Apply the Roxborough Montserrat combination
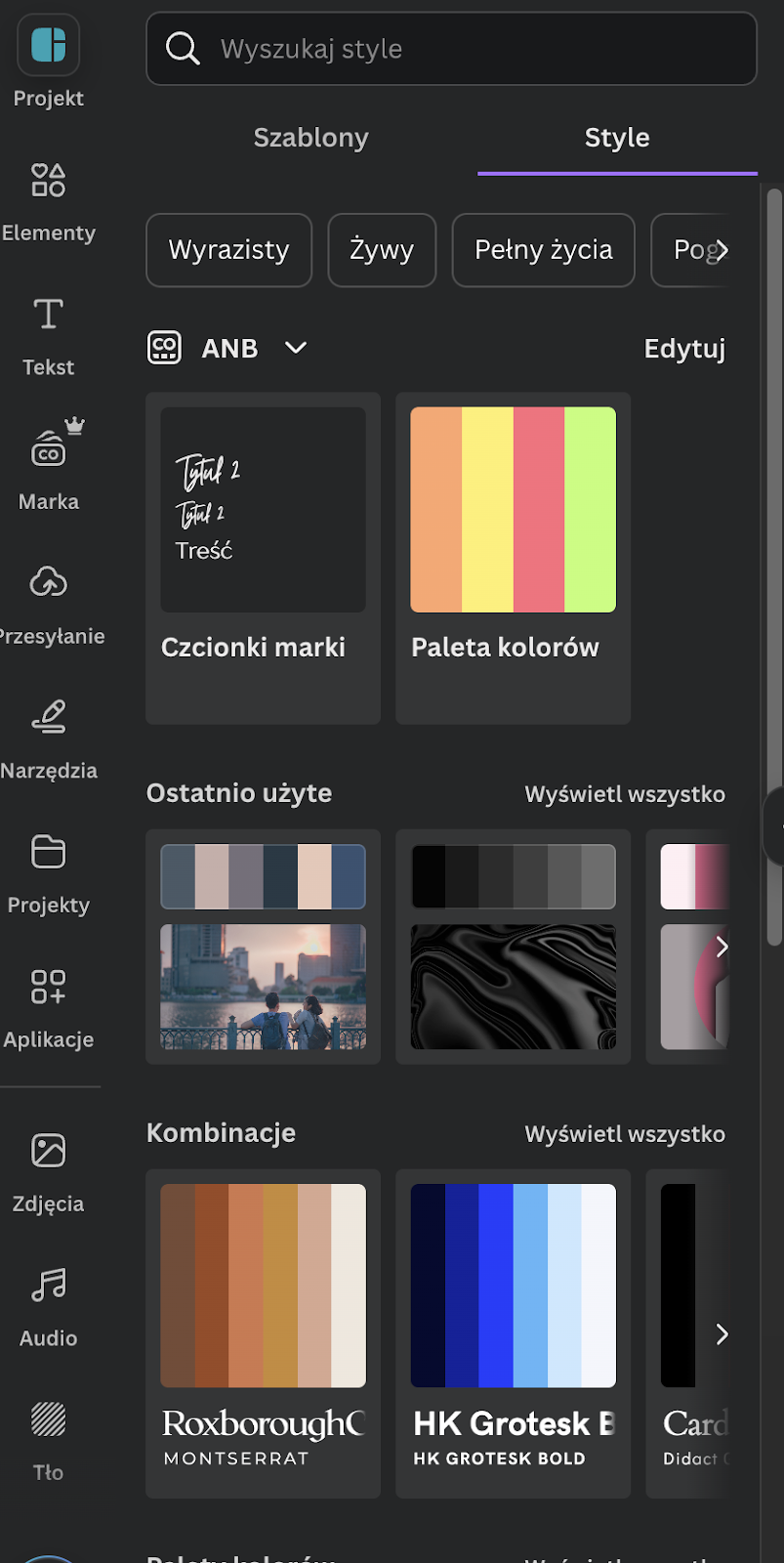Screen dimensions: 784x1563 click(x=263, y=1332)
